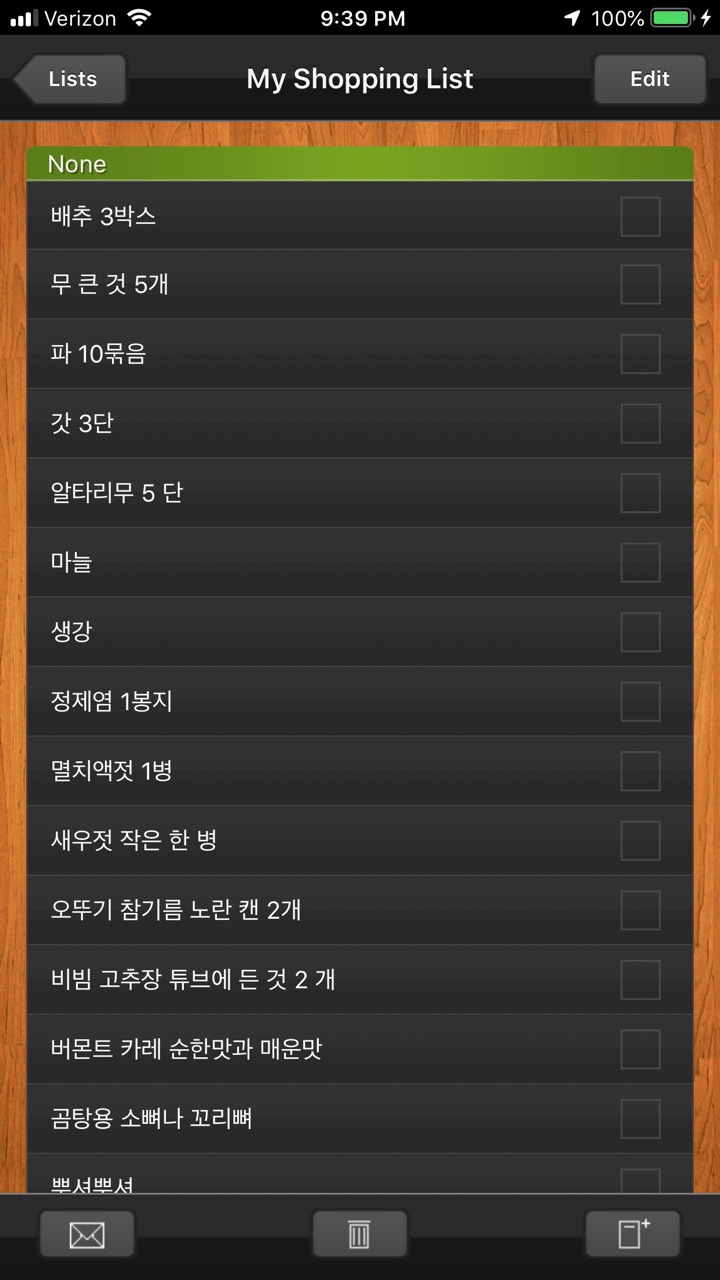Tick 비빔 고추장 튜브에 든 것 2 개
The image size is (720, 1280).
point(640,979)
